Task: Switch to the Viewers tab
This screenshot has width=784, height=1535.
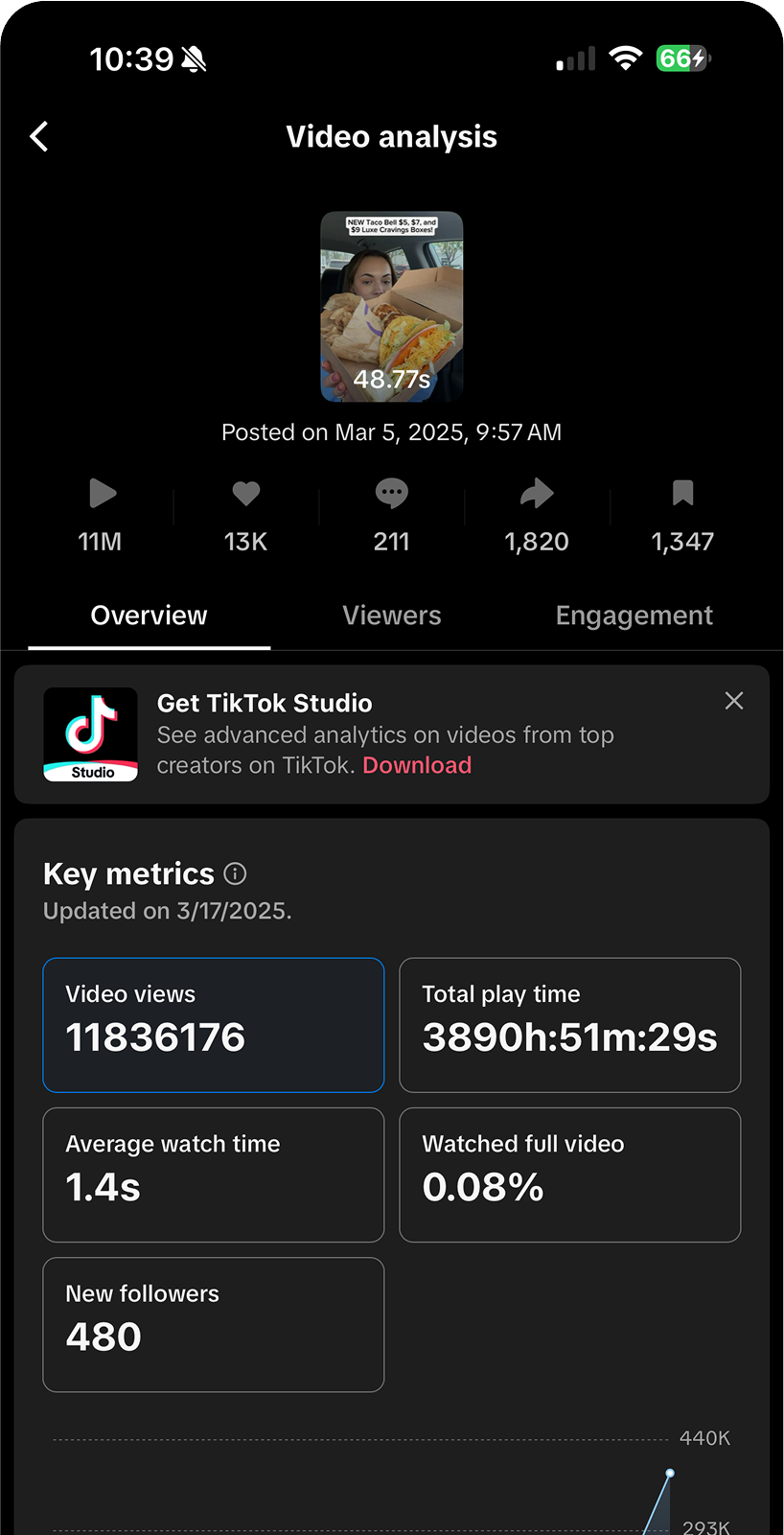Action: tap(391, 615)
